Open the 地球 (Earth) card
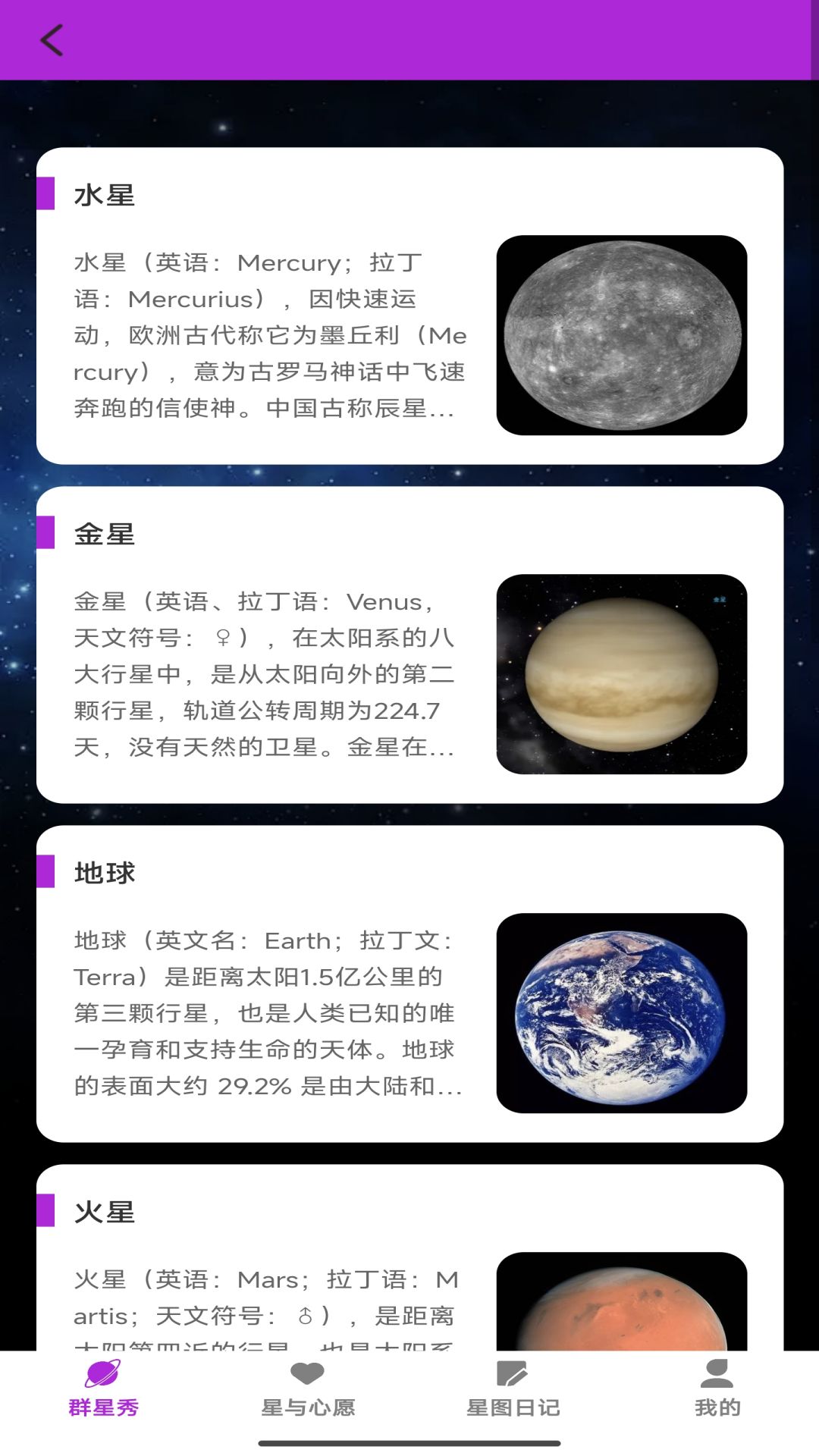This screenshot has height=1456, width=819. [409, 984]
